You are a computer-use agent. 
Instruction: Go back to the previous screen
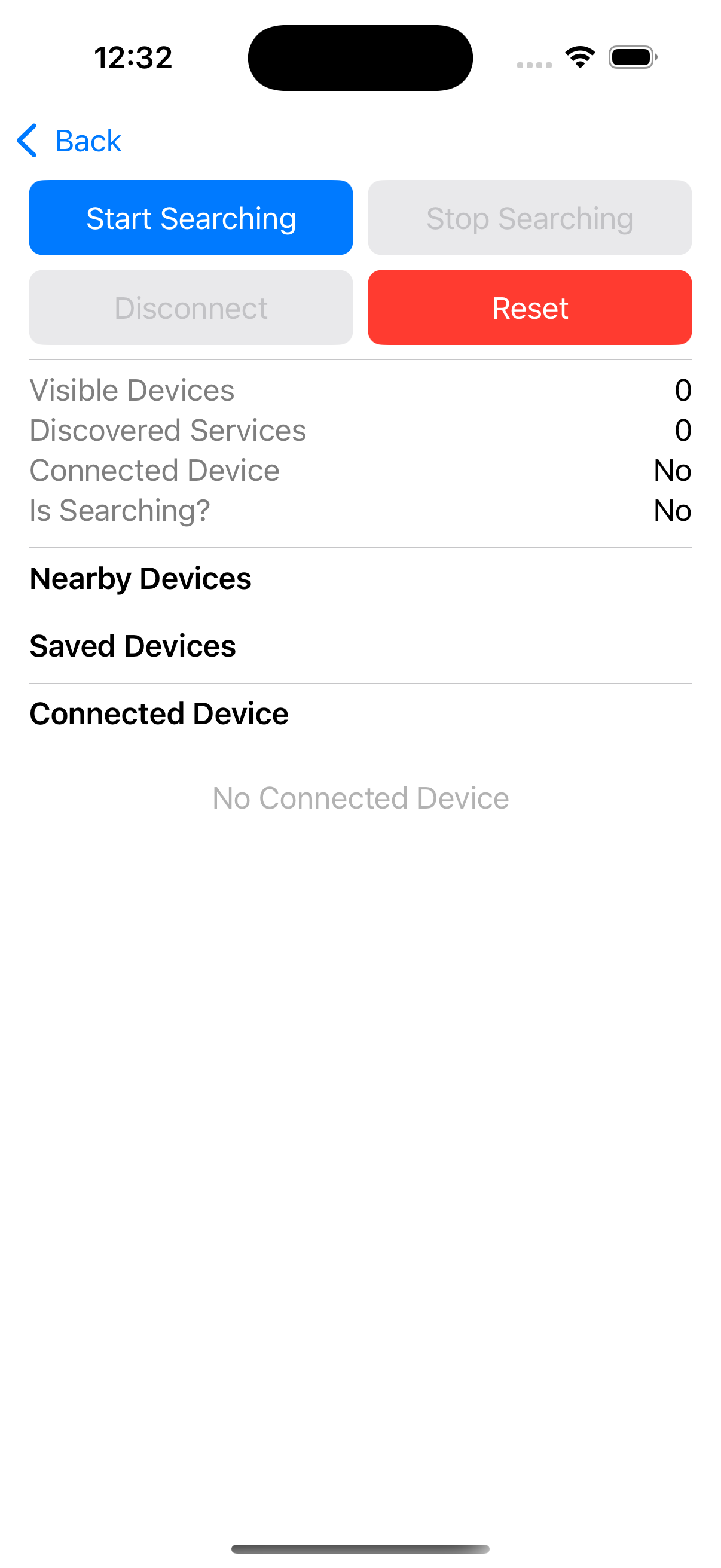pyautogui.click(x=69, y=141)
